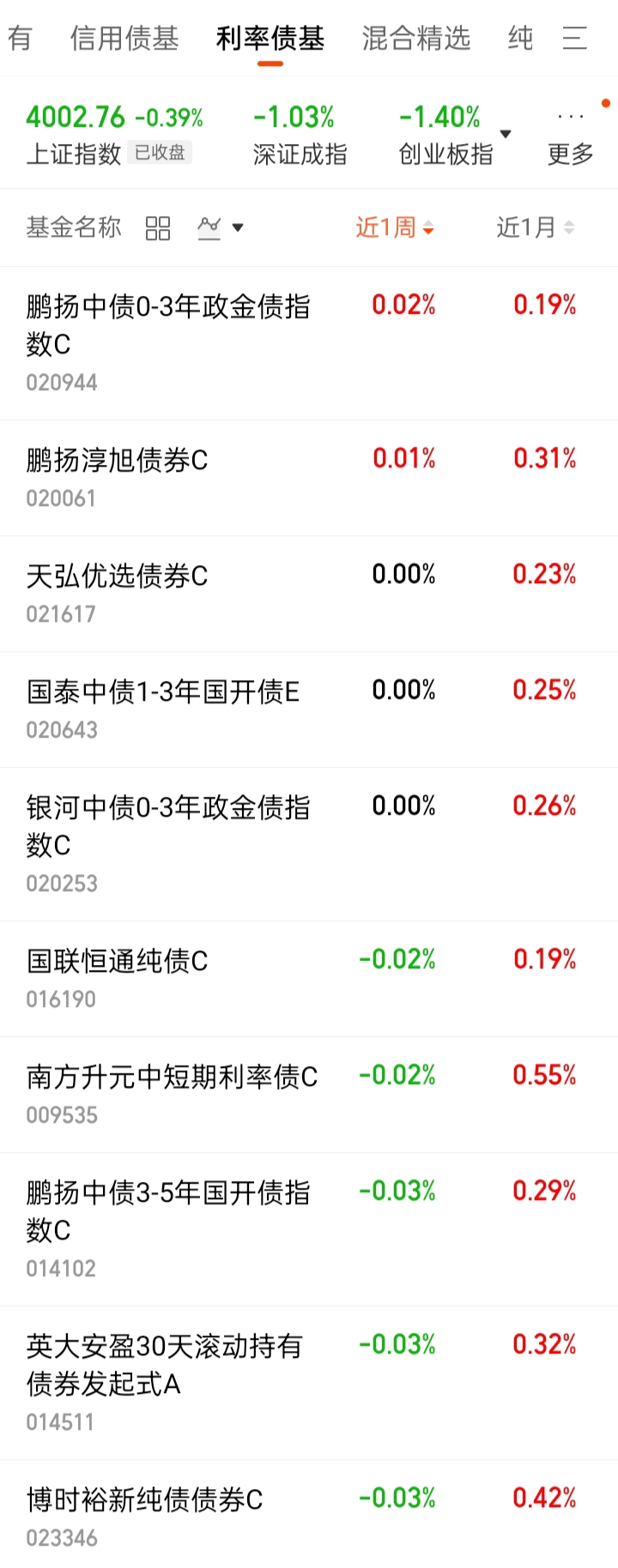618x1568 pixels.
Task: Switch to the 混合精选 tab
Action: pos(416,39)
